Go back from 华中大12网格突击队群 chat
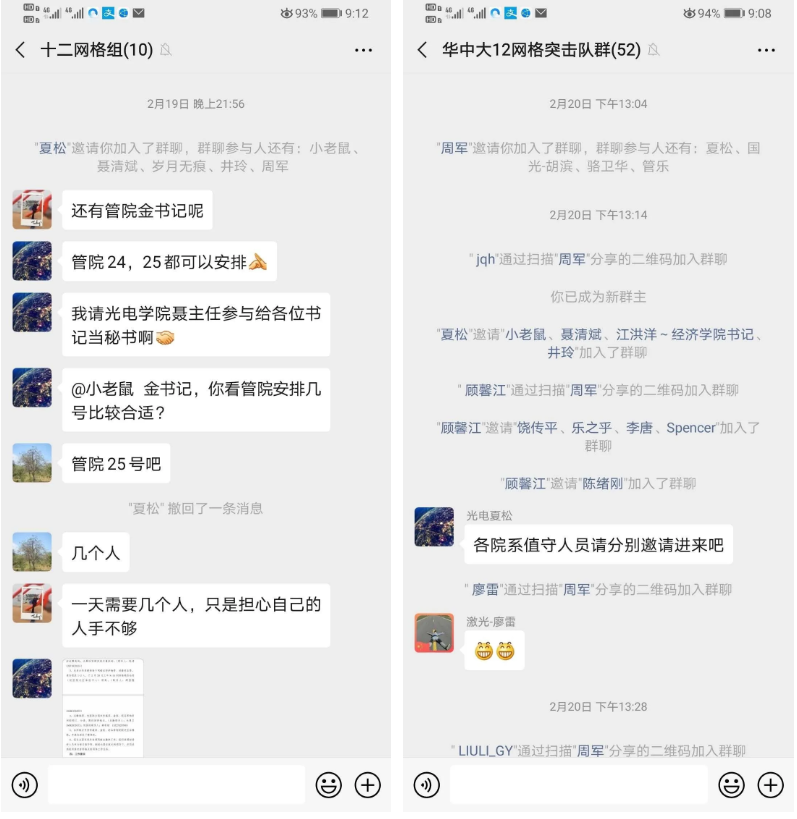 click(x=422, y=50)
